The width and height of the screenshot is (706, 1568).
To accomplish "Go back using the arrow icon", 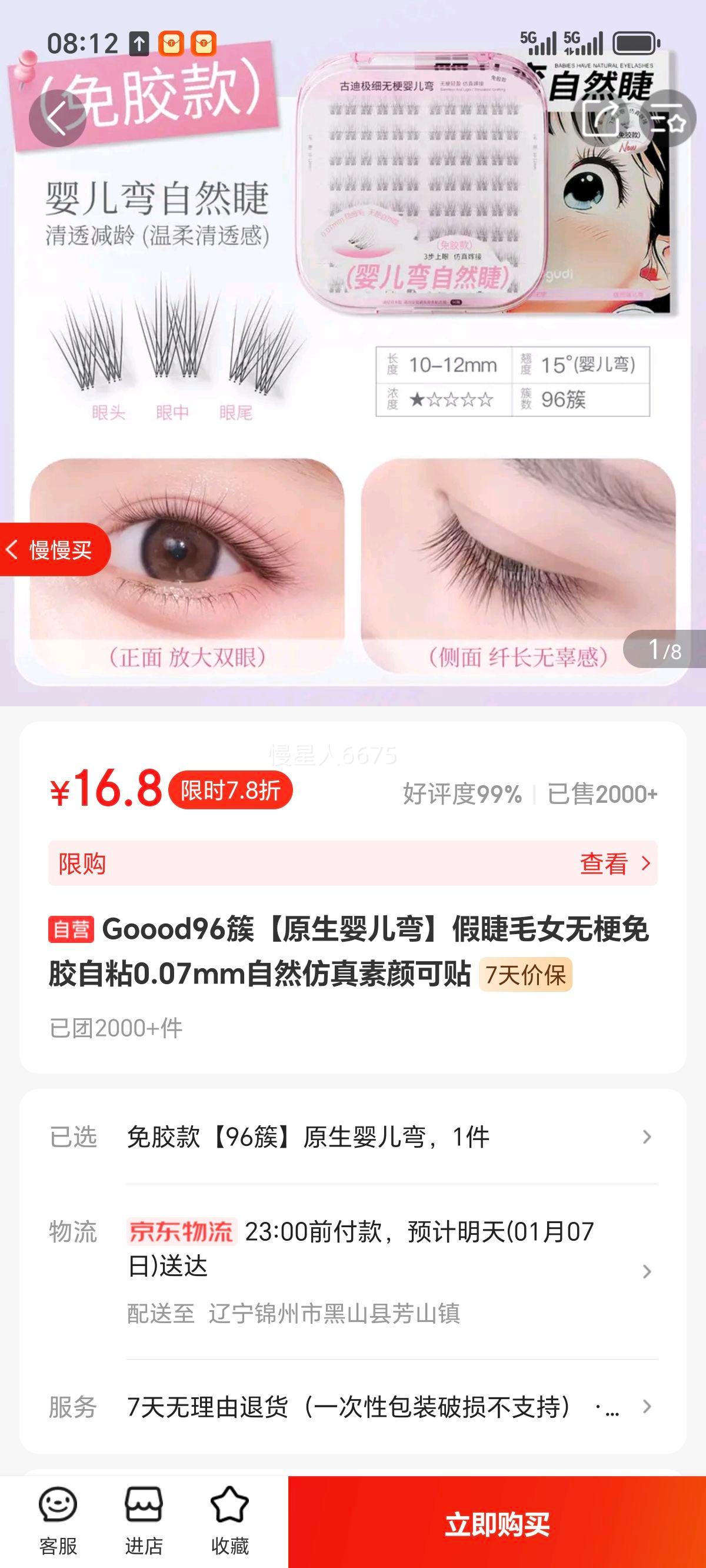I will pos(57,118).
